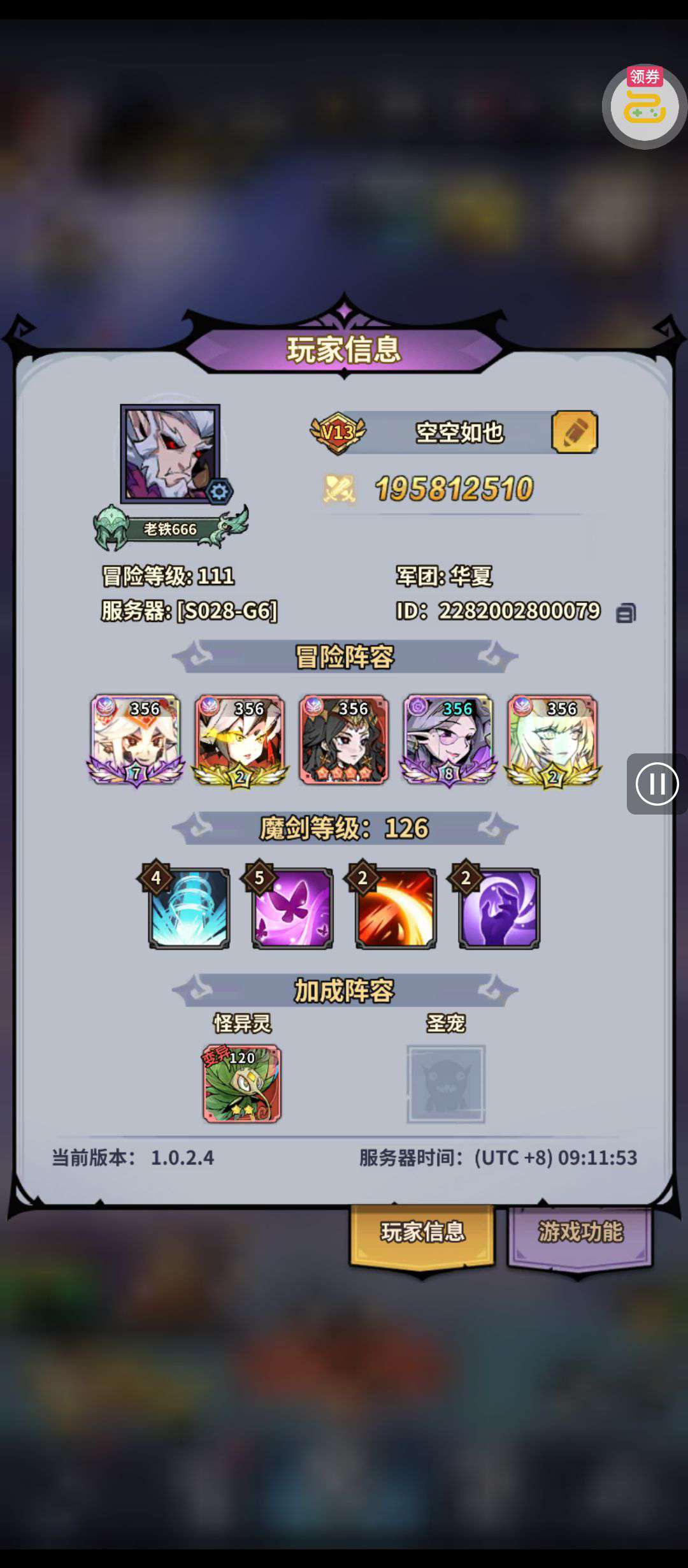Open the purple hand vortex skill
Image resolution: width=688 pixels, height=1568 pixels.
[499, 908]
